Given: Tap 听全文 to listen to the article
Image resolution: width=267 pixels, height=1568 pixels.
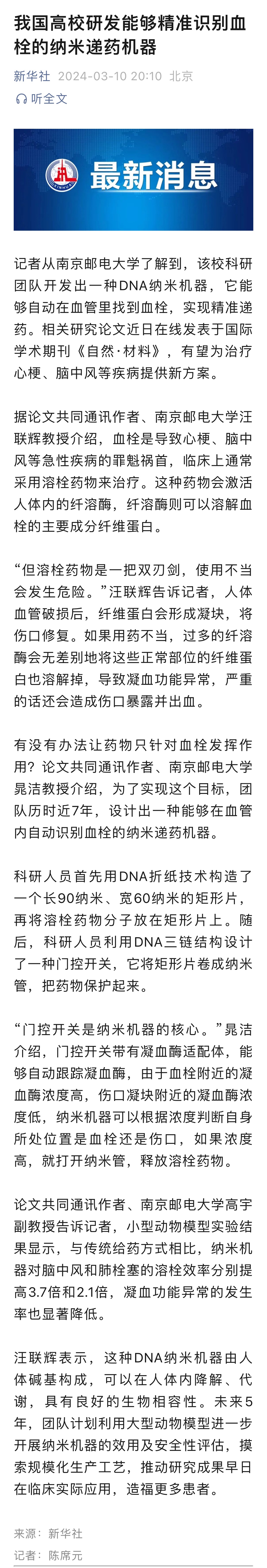Looking at the screenshot, I should (42, 99).
